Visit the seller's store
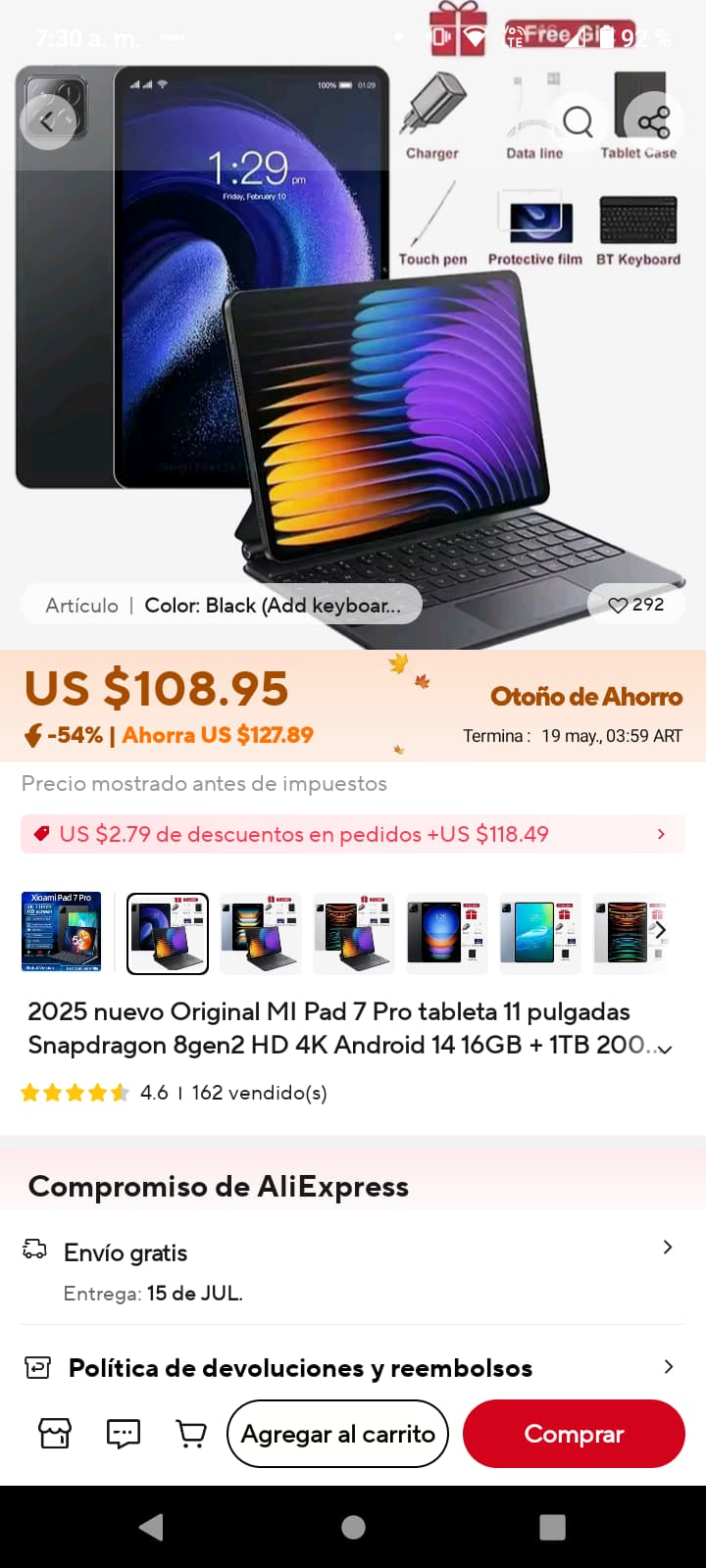Viewport: 706px width, 1568px height. [55, 1434]
